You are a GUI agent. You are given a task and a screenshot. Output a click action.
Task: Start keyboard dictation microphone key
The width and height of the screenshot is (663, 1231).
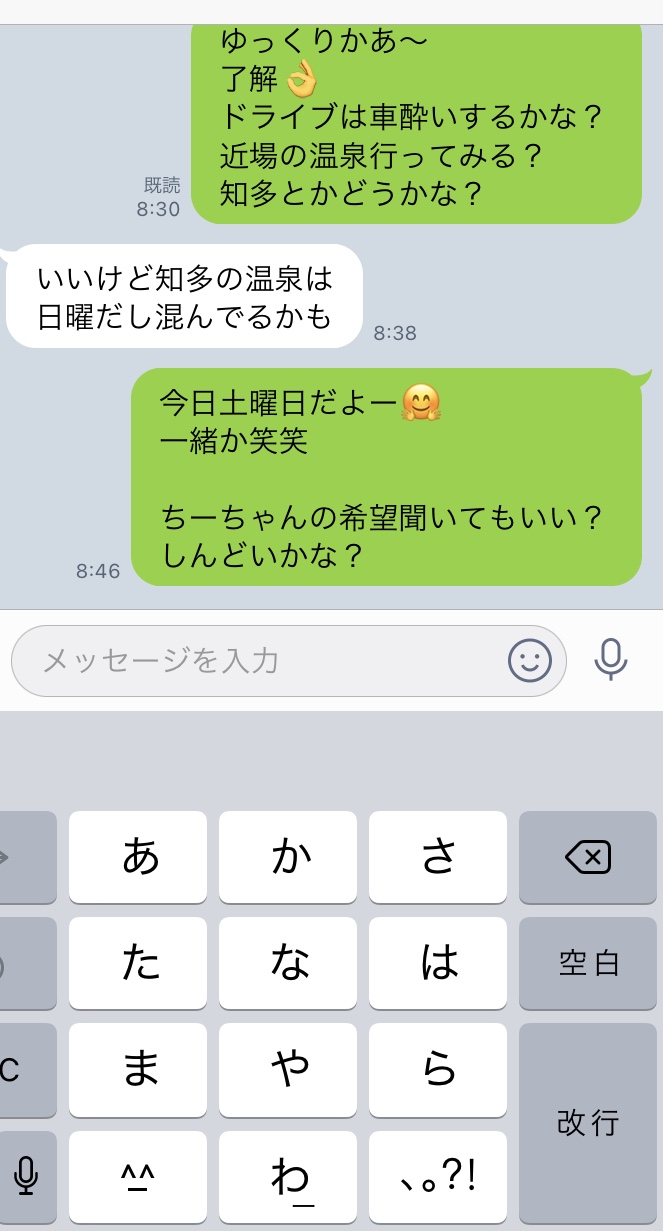pyautogui.click(x=26, y=1177)
